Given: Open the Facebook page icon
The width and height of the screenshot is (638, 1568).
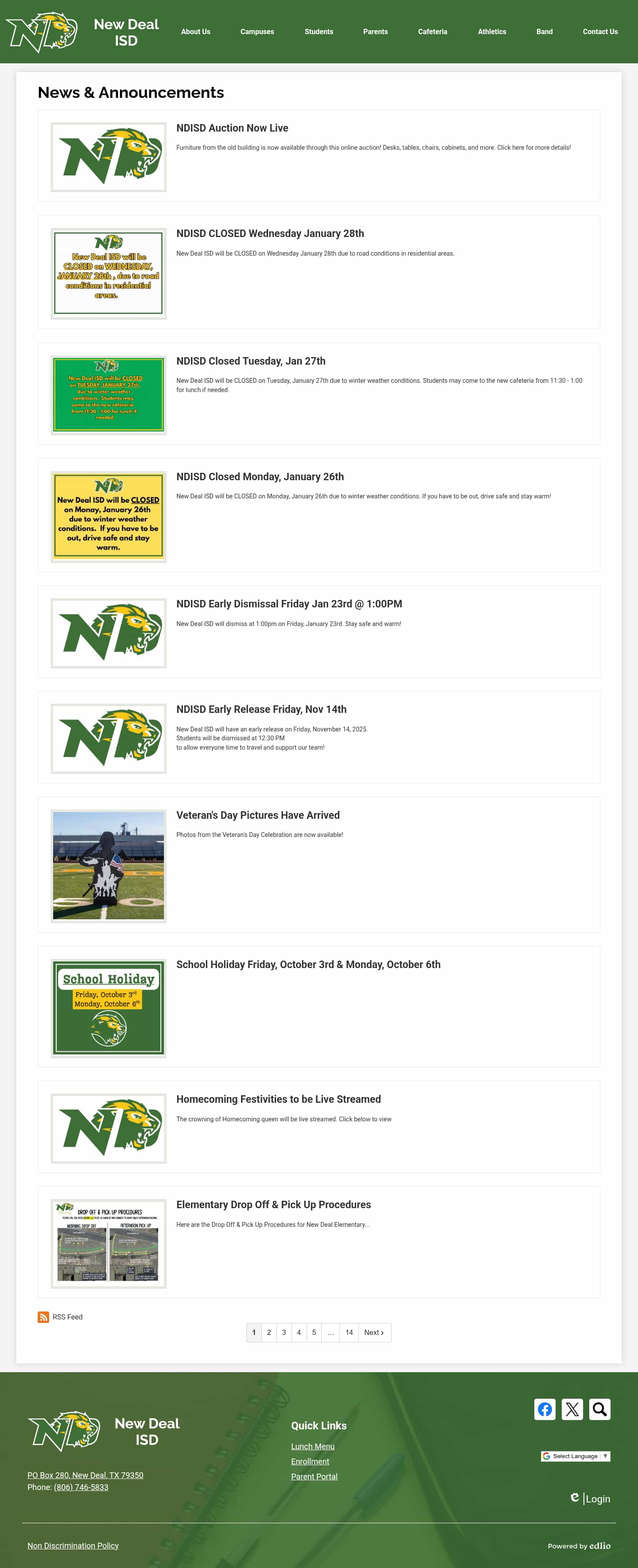Looking at the screenshot, I should (545, 1409).
